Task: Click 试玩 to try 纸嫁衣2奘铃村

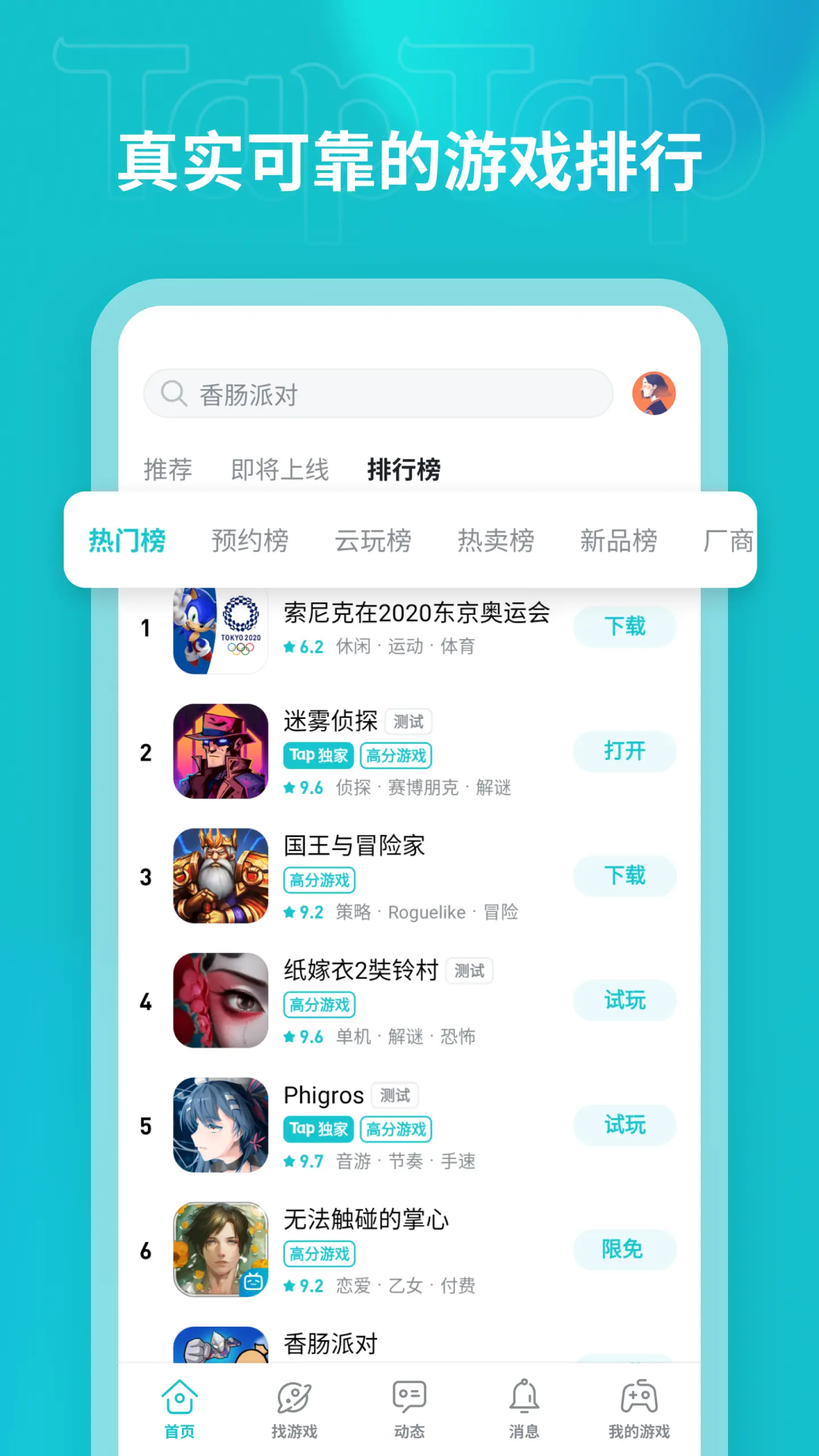Action: point(624,1001)
